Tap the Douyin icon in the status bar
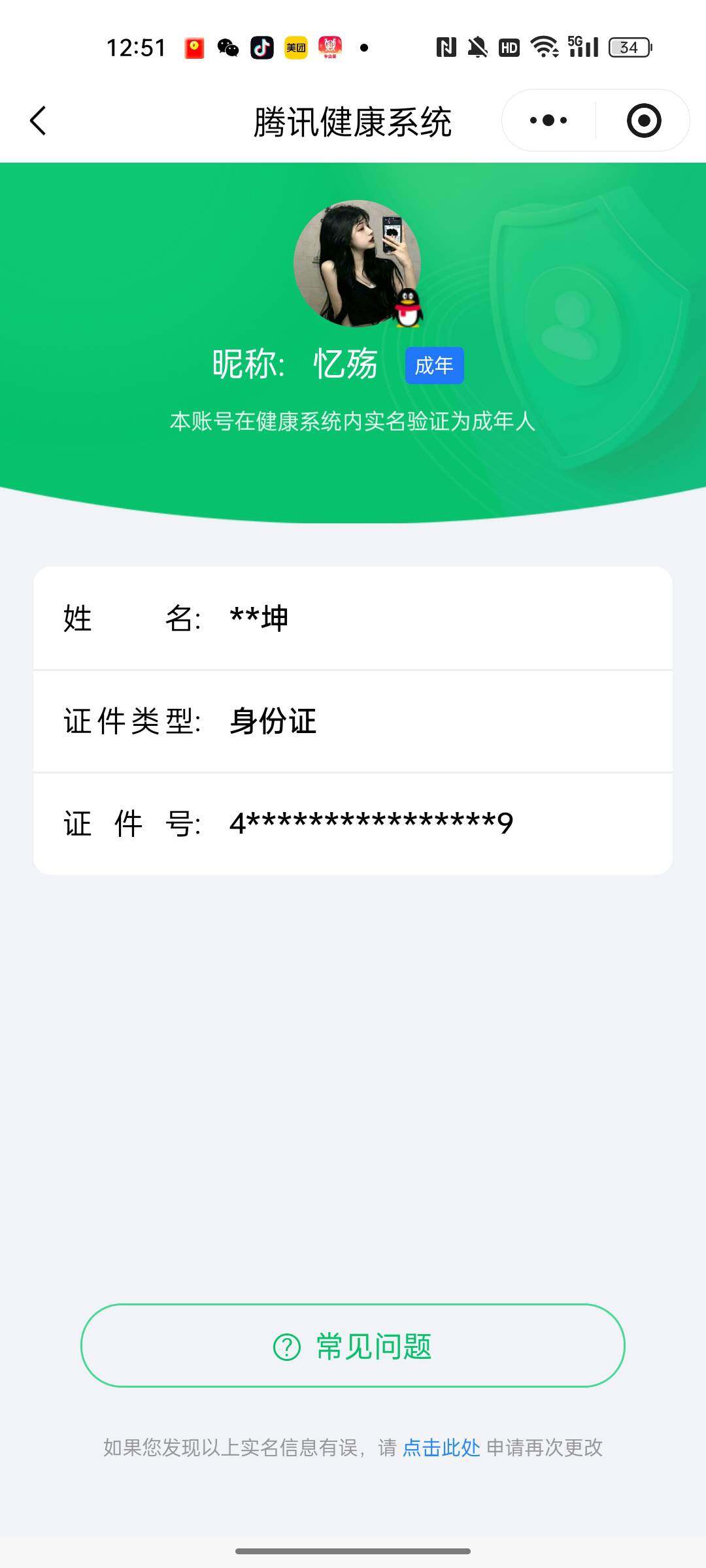The image size is (706, 1568). [260, 48]
